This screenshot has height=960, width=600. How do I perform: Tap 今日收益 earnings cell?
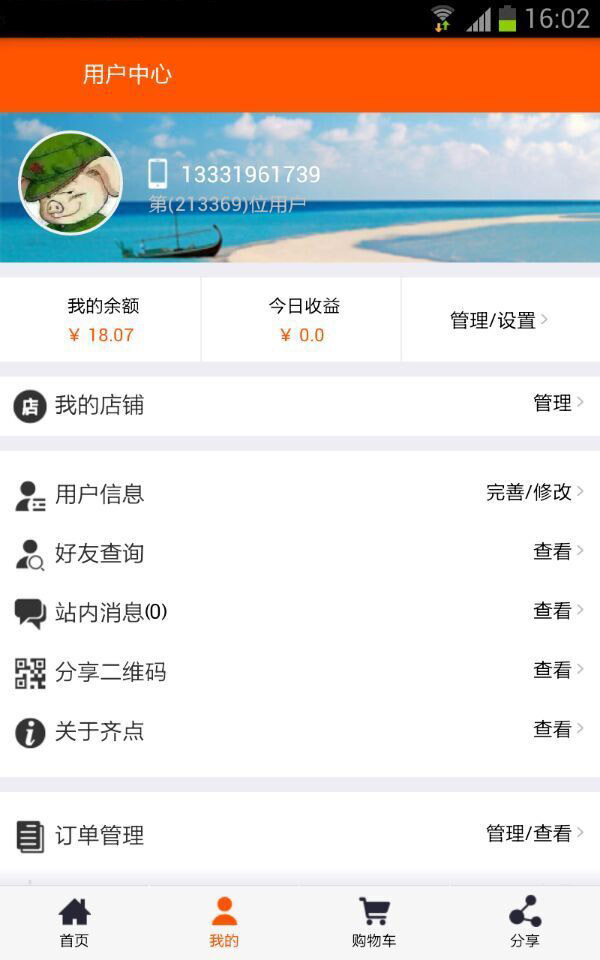[302, 320]
